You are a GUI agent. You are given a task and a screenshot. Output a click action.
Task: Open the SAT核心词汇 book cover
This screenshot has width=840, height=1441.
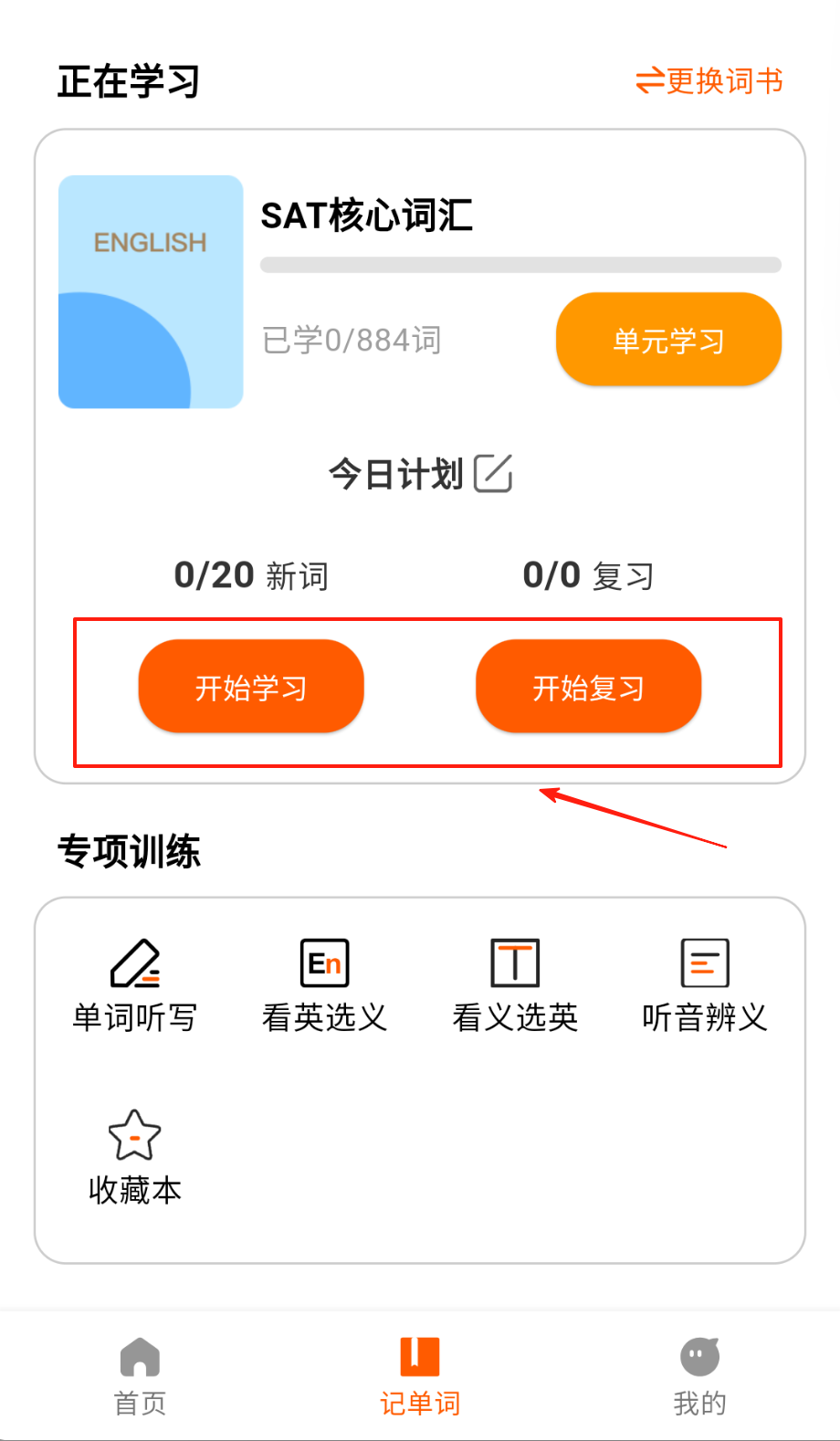(151, 291)
